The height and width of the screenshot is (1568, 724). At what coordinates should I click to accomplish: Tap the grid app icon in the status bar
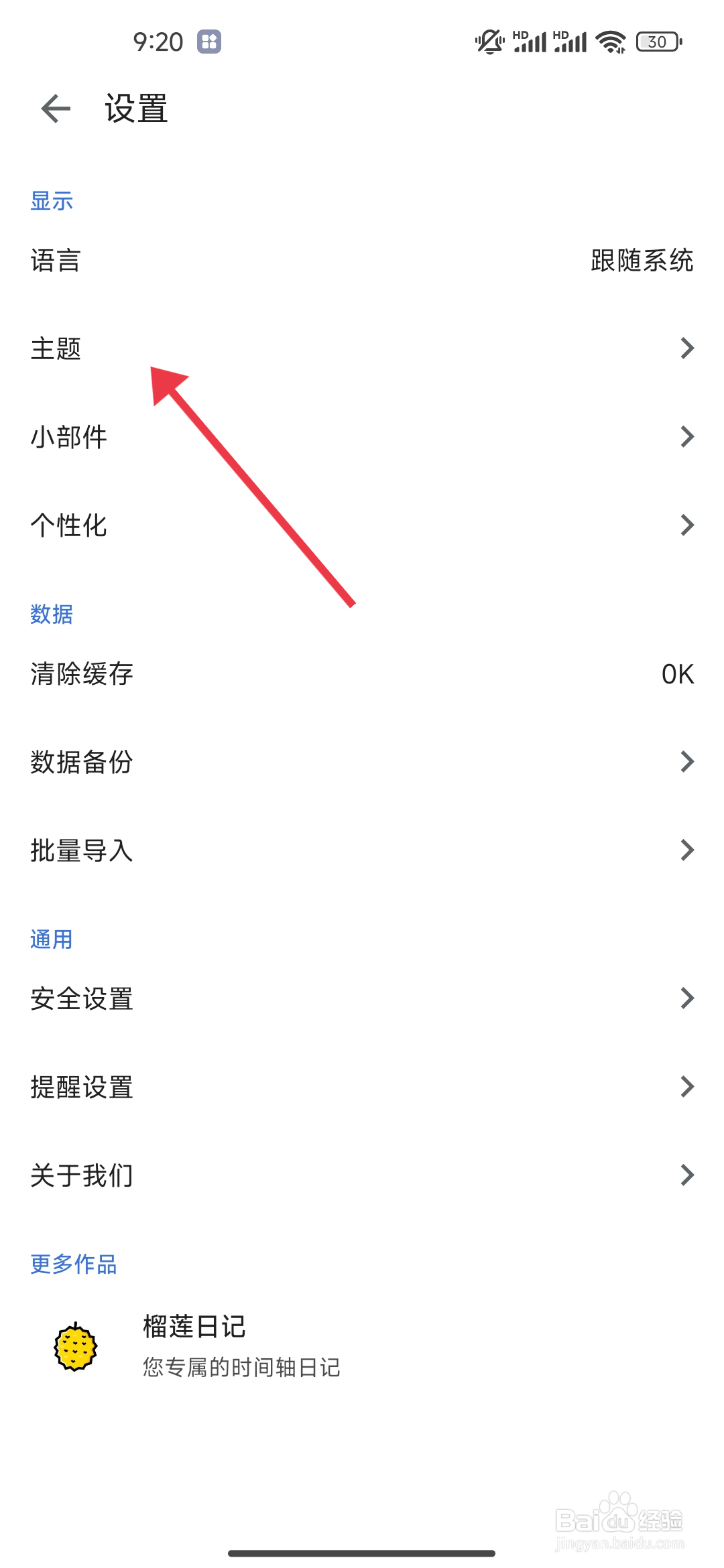(x=210, y=42)
